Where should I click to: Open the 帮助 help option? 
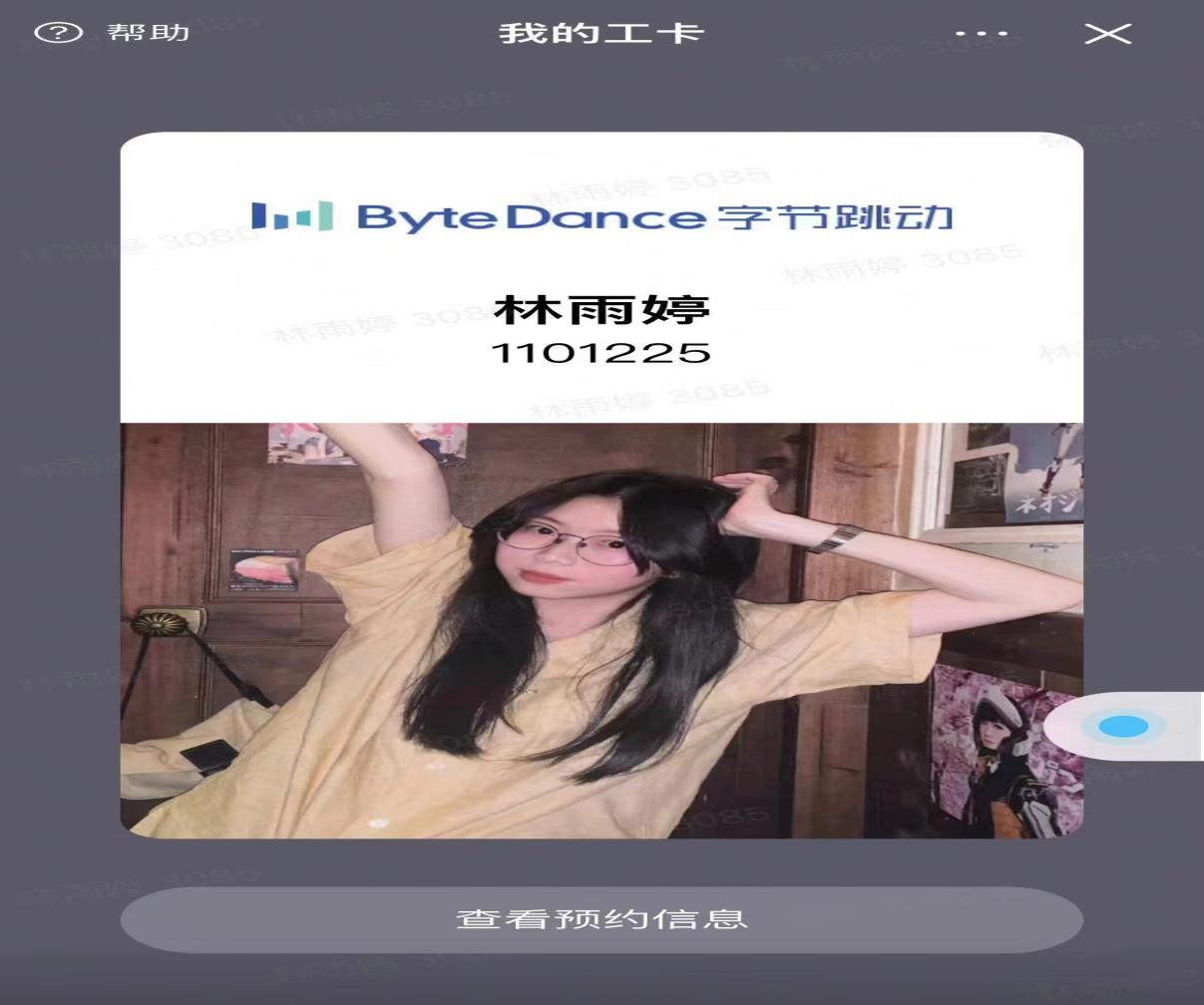tap(112, 33)
